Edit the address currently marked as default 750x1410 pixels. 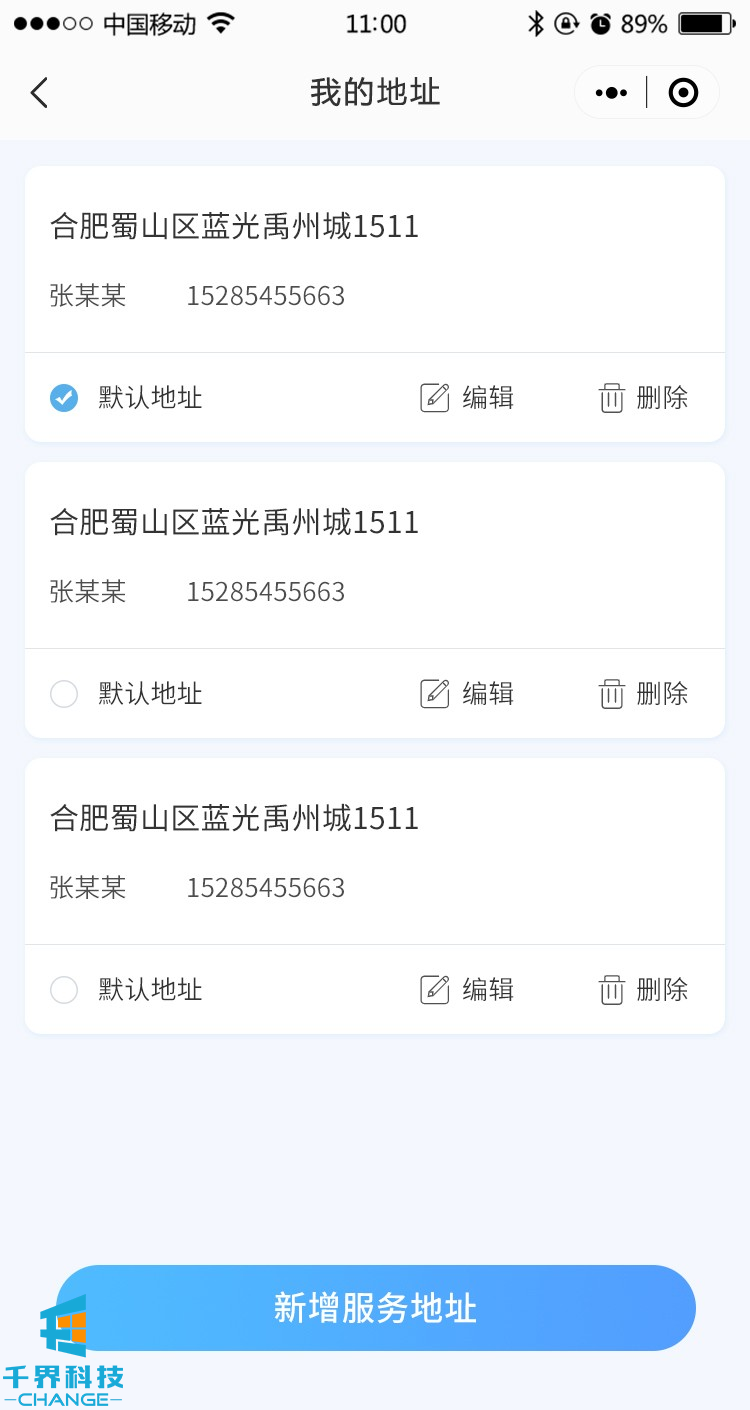click(x=467, y=398)
